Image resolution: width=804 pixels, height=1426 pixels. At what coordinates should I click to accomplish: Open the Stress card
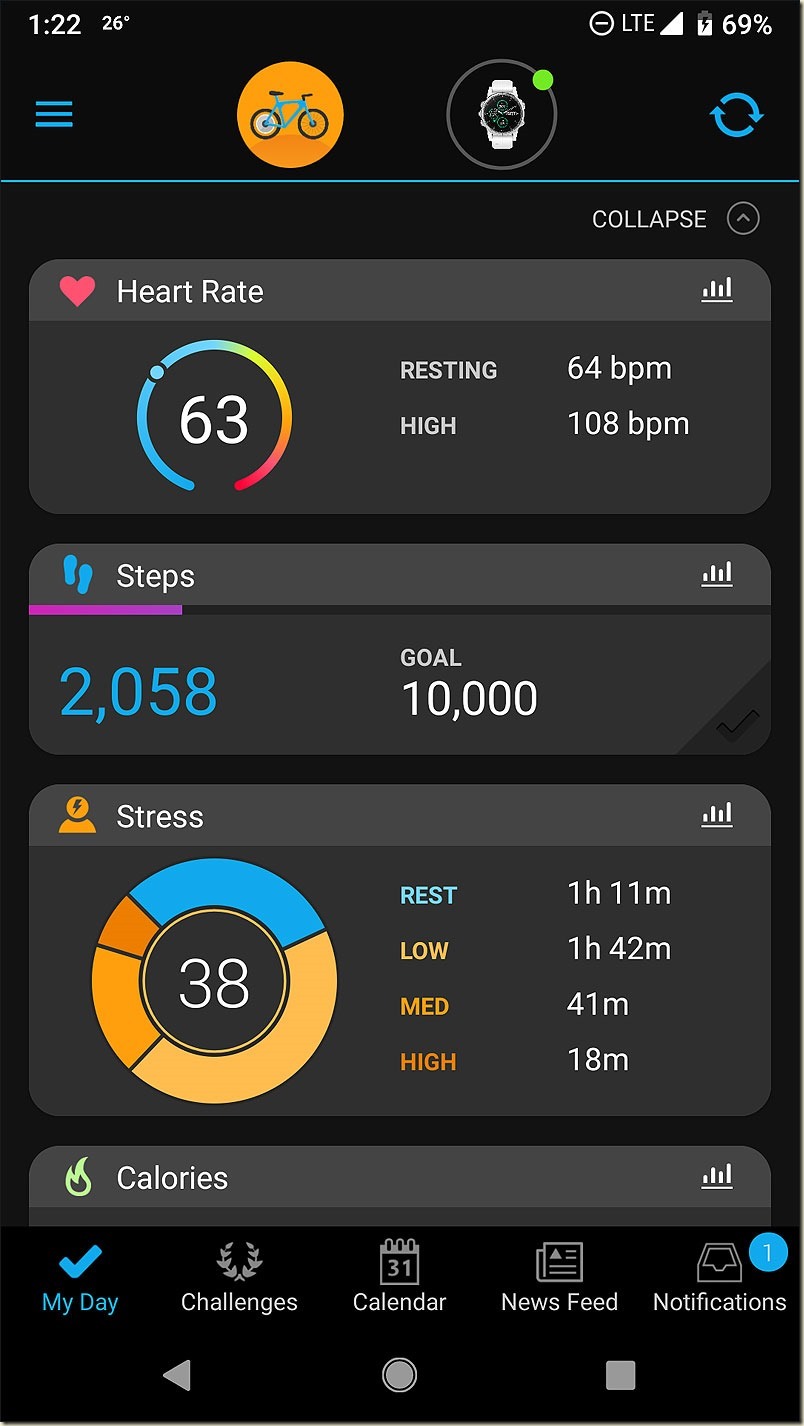400,951
